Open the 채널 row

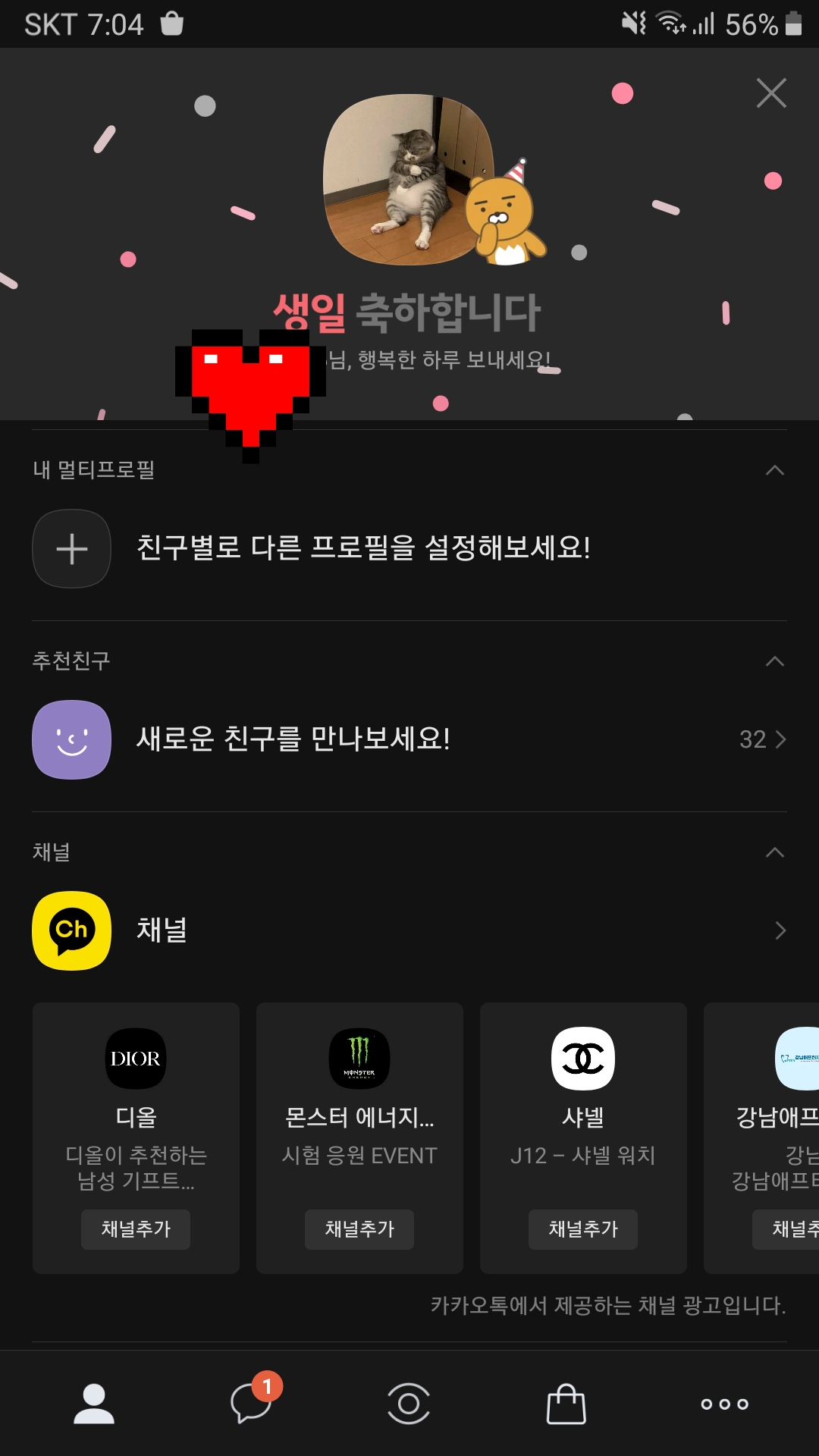coord(409,930)
